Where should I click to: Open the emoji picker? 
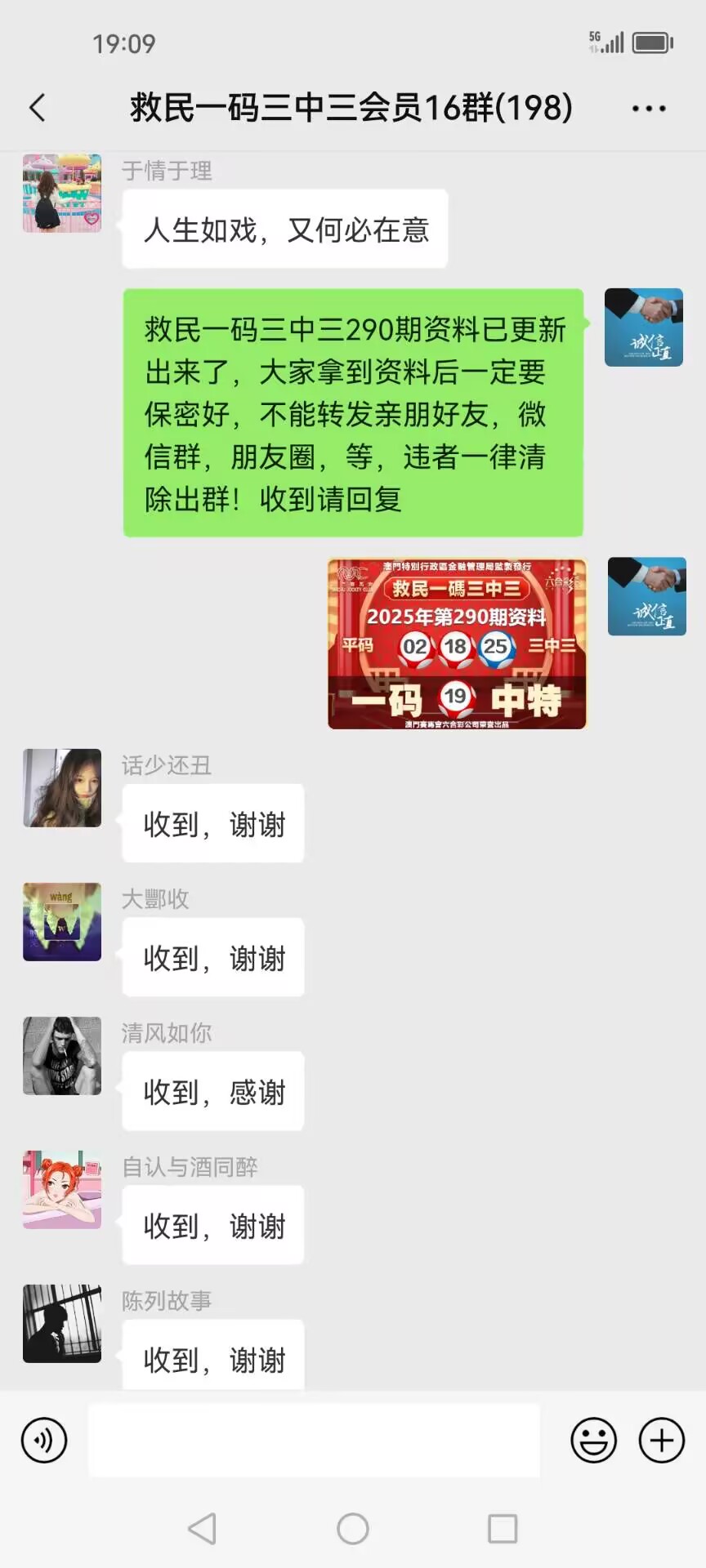(x=593, y=1440)
